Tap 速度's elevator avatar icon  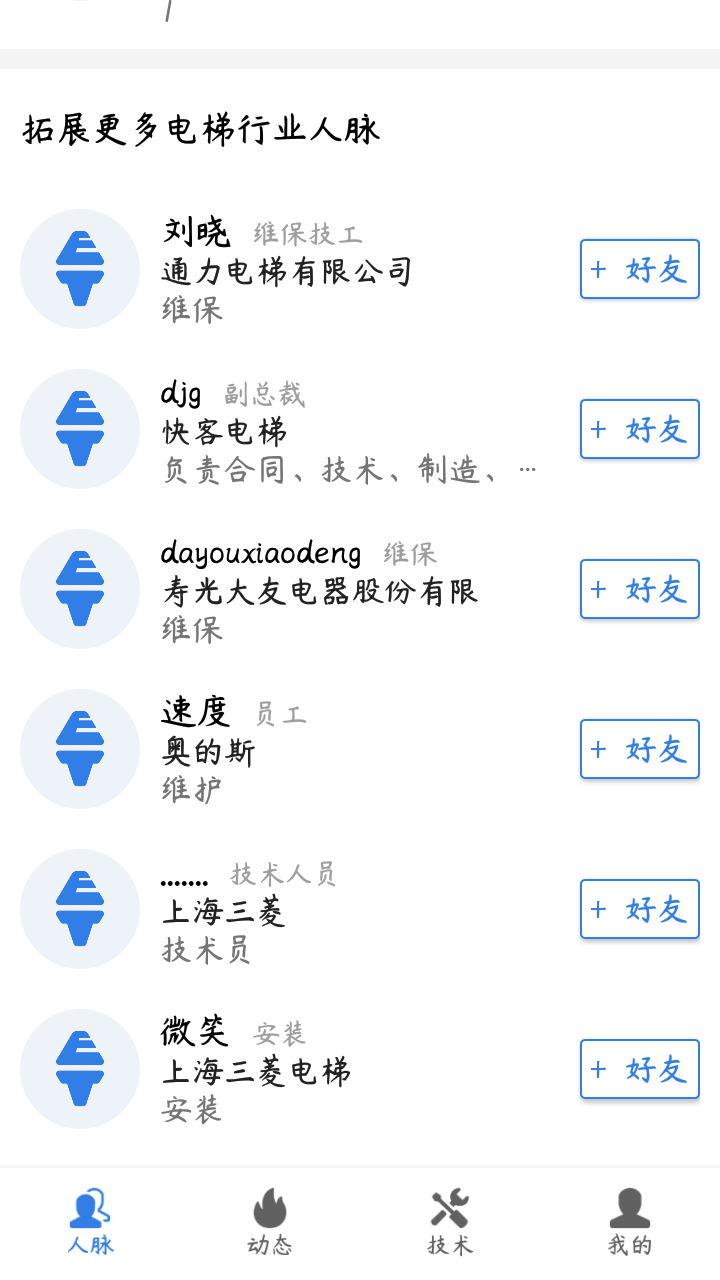[x=80, y=748]
